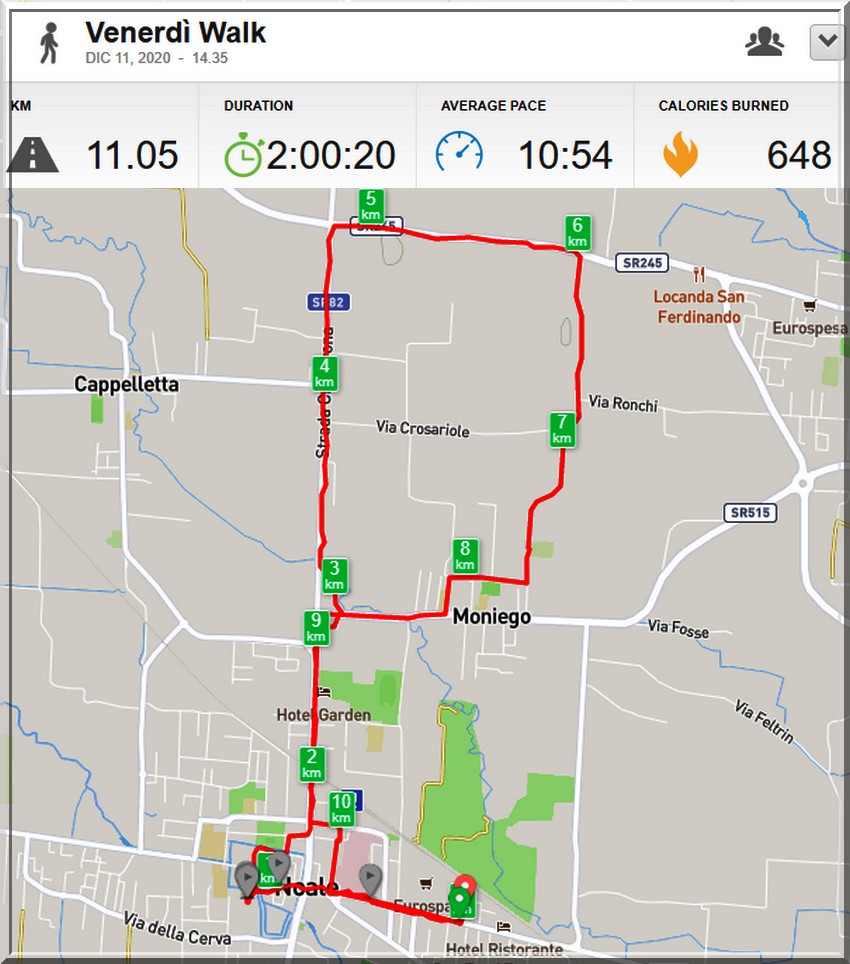Select the 5 km marker on route

click(x=371, y=205)
